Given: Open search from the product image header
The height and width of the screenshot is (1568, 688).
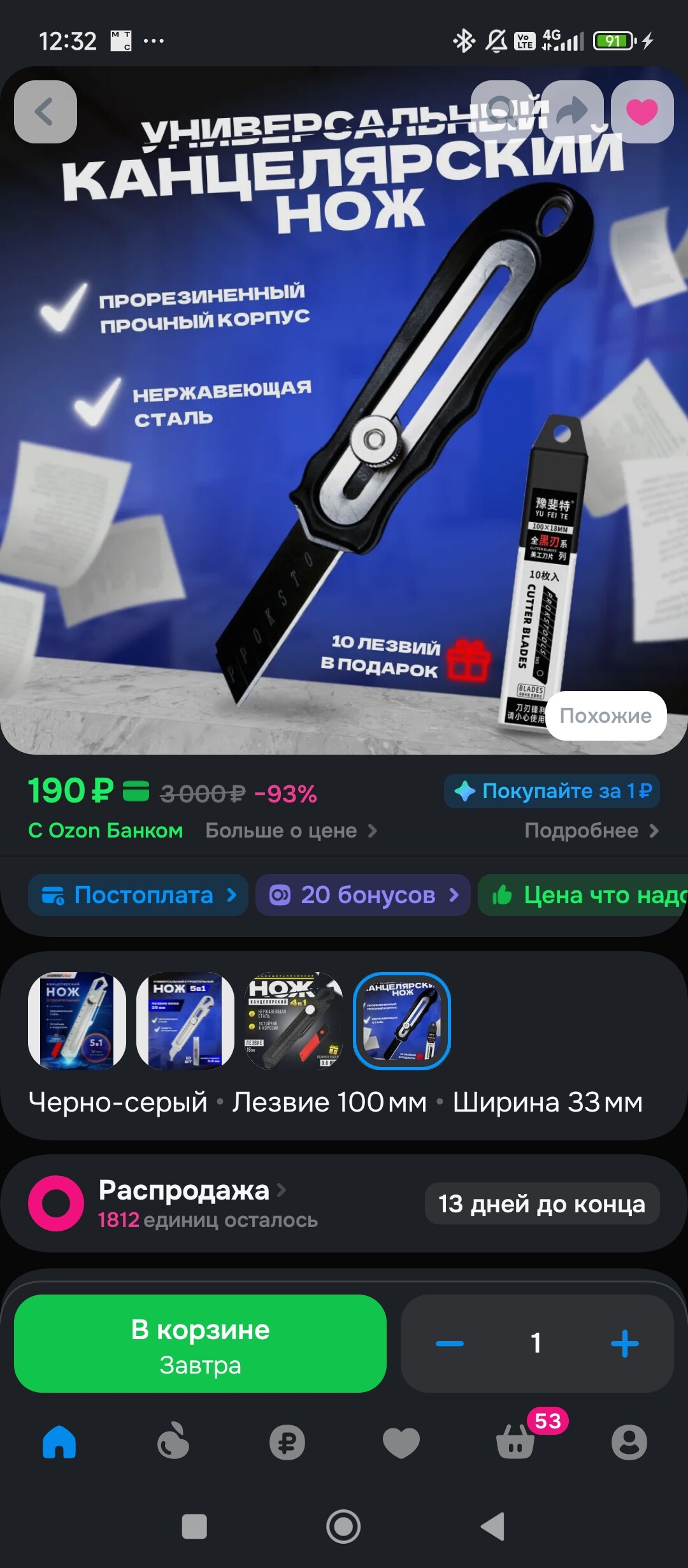Looking at the screenshot, I should pyautogui.click(x=502, y=112).
